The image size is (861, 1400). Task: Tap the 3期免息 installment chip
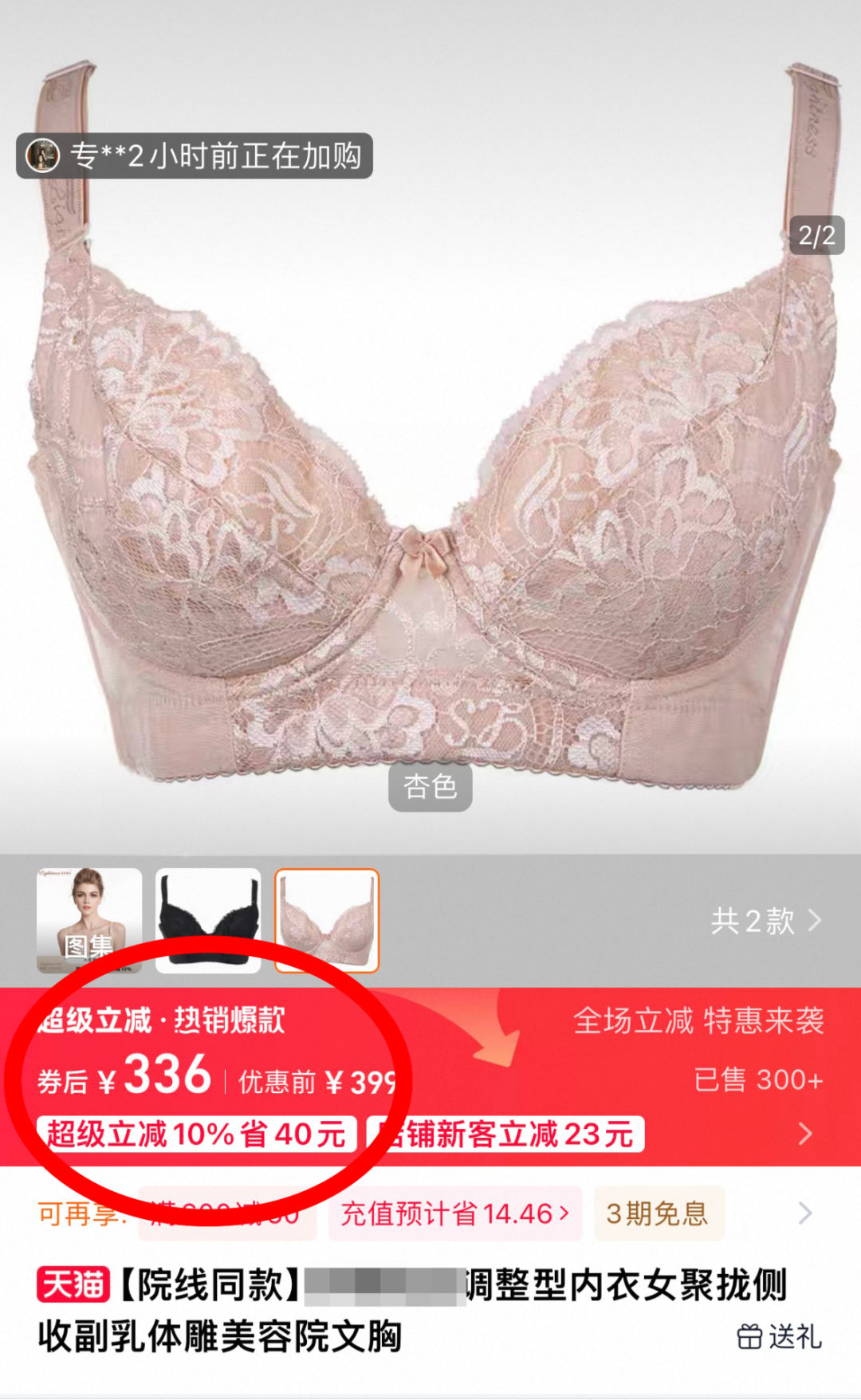pos(658,1213)
